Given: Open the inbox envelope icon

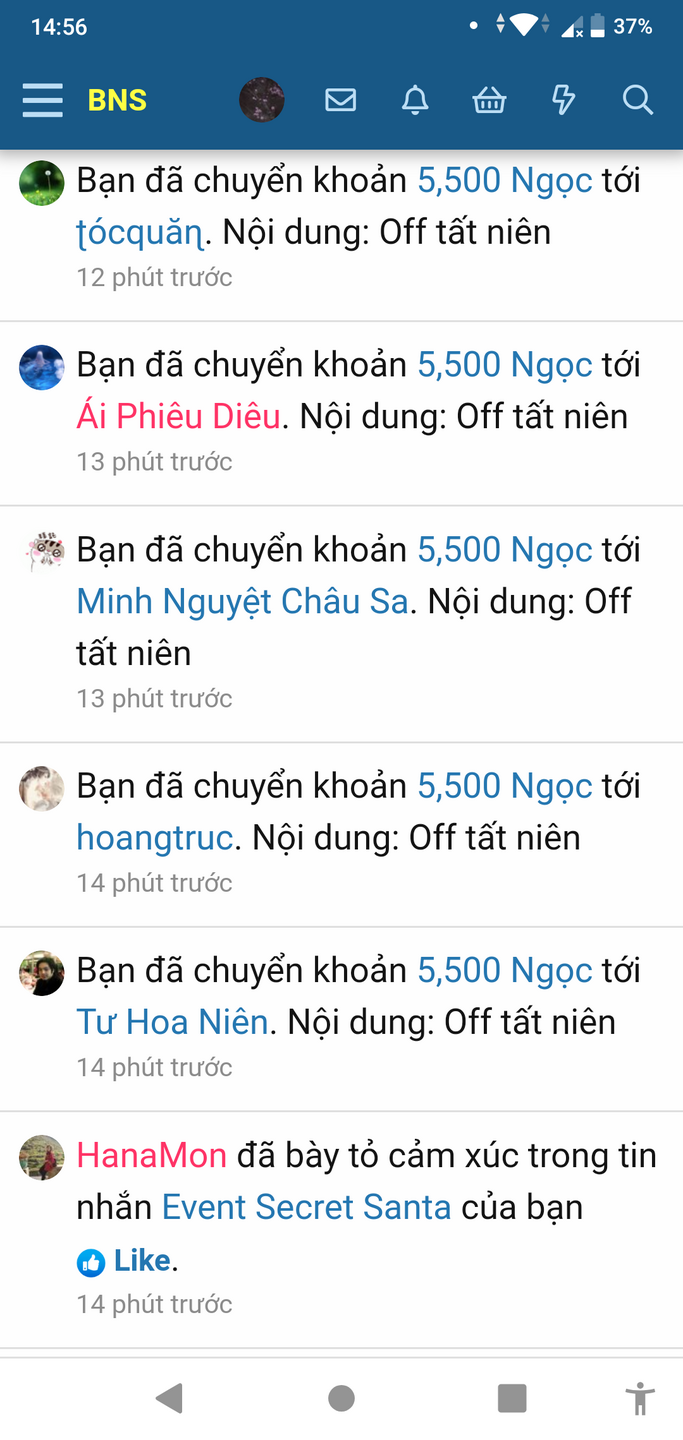Looking at the screenshot, I should [x=341, y=100].
